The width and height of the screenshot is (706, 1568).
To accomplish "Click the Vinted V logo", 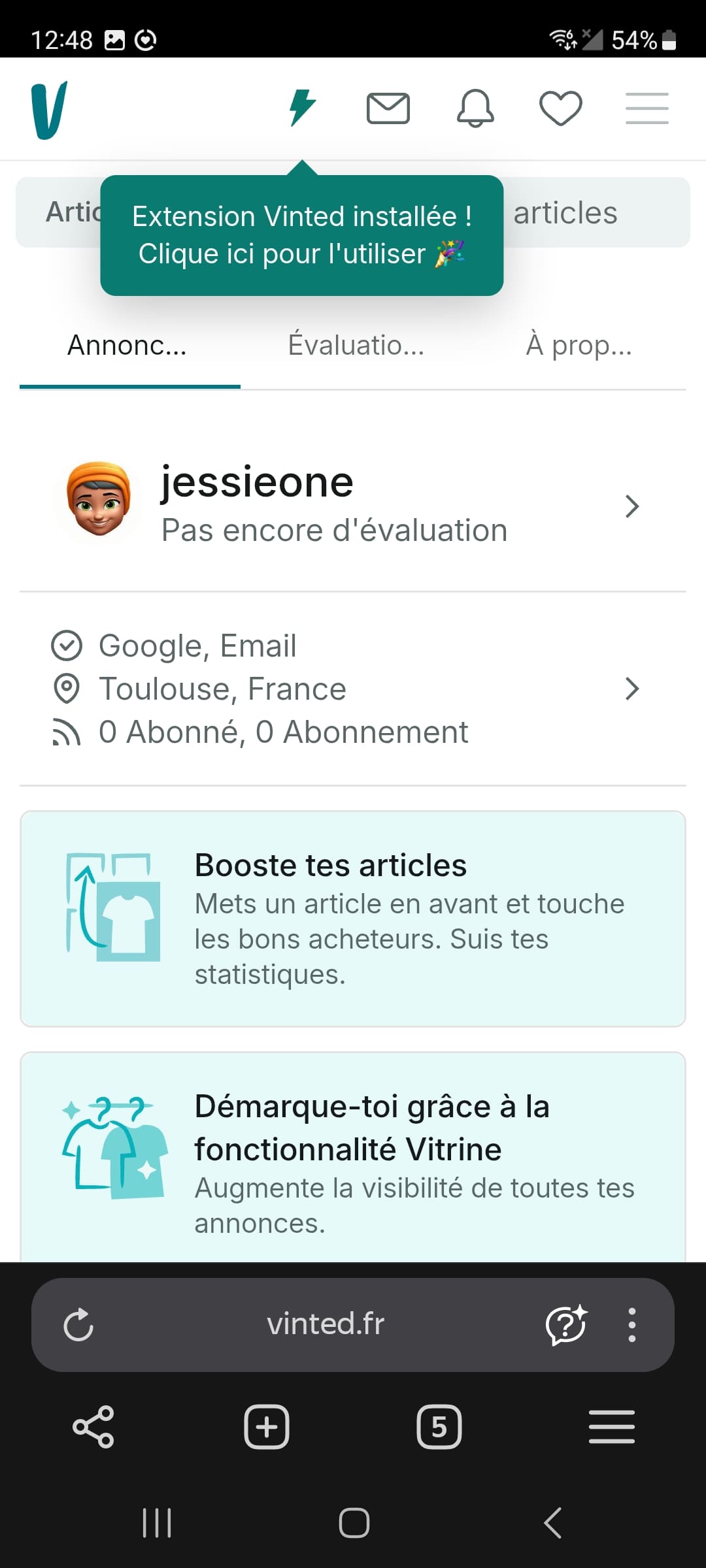I will 51,109.
